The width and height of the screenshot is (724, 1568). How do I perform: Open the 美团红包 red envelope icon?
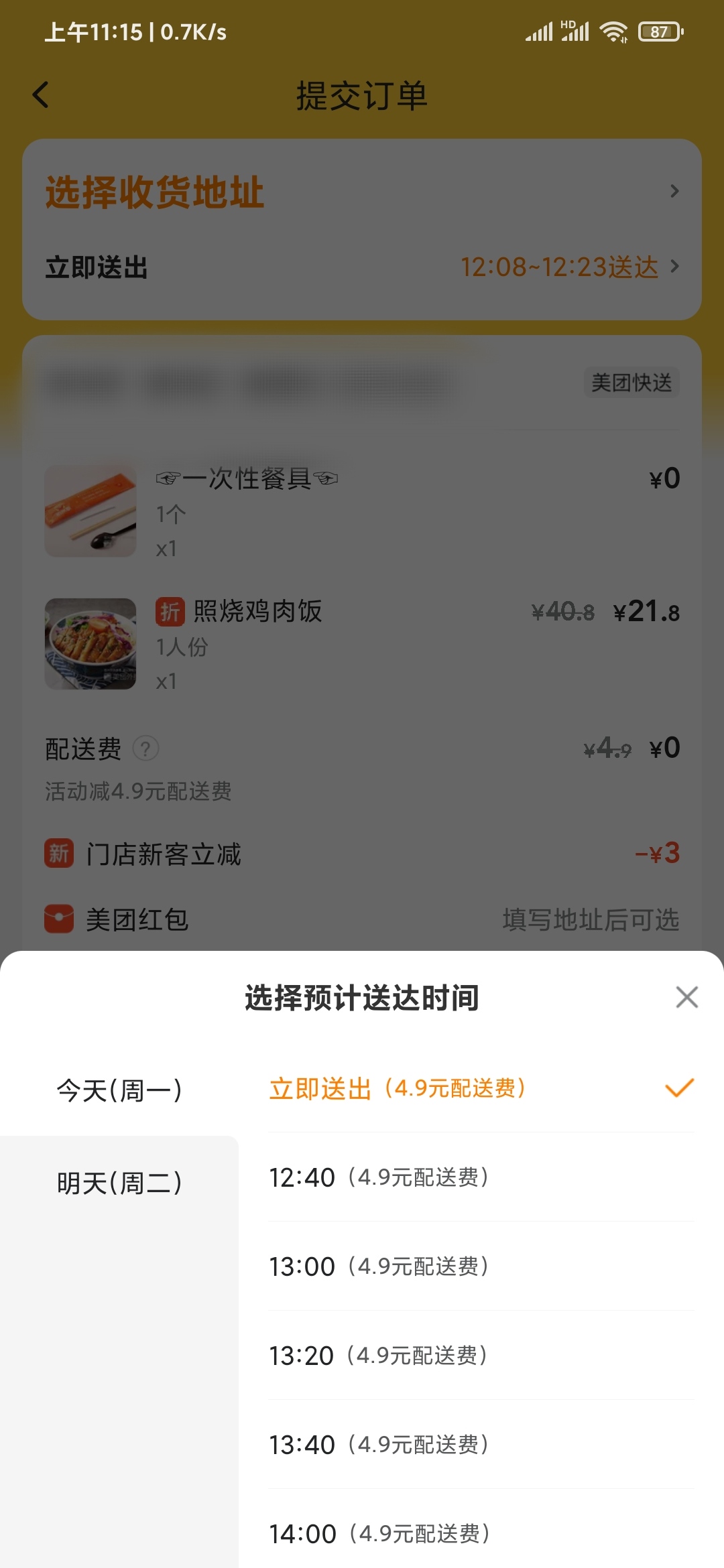click(x=58, y=919)
